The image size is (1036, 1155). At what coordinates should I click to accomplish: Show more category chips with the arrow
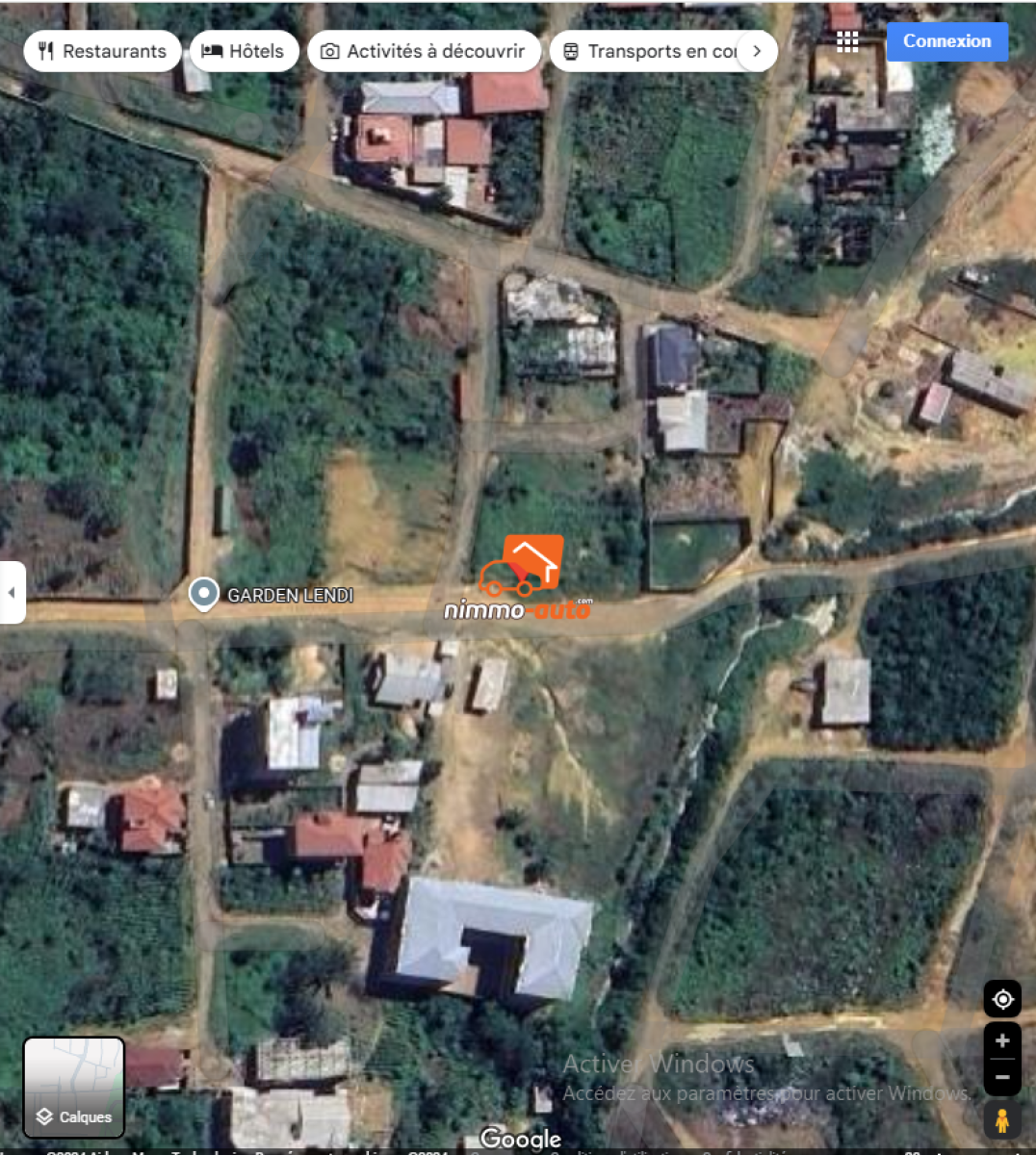point(757,51)
